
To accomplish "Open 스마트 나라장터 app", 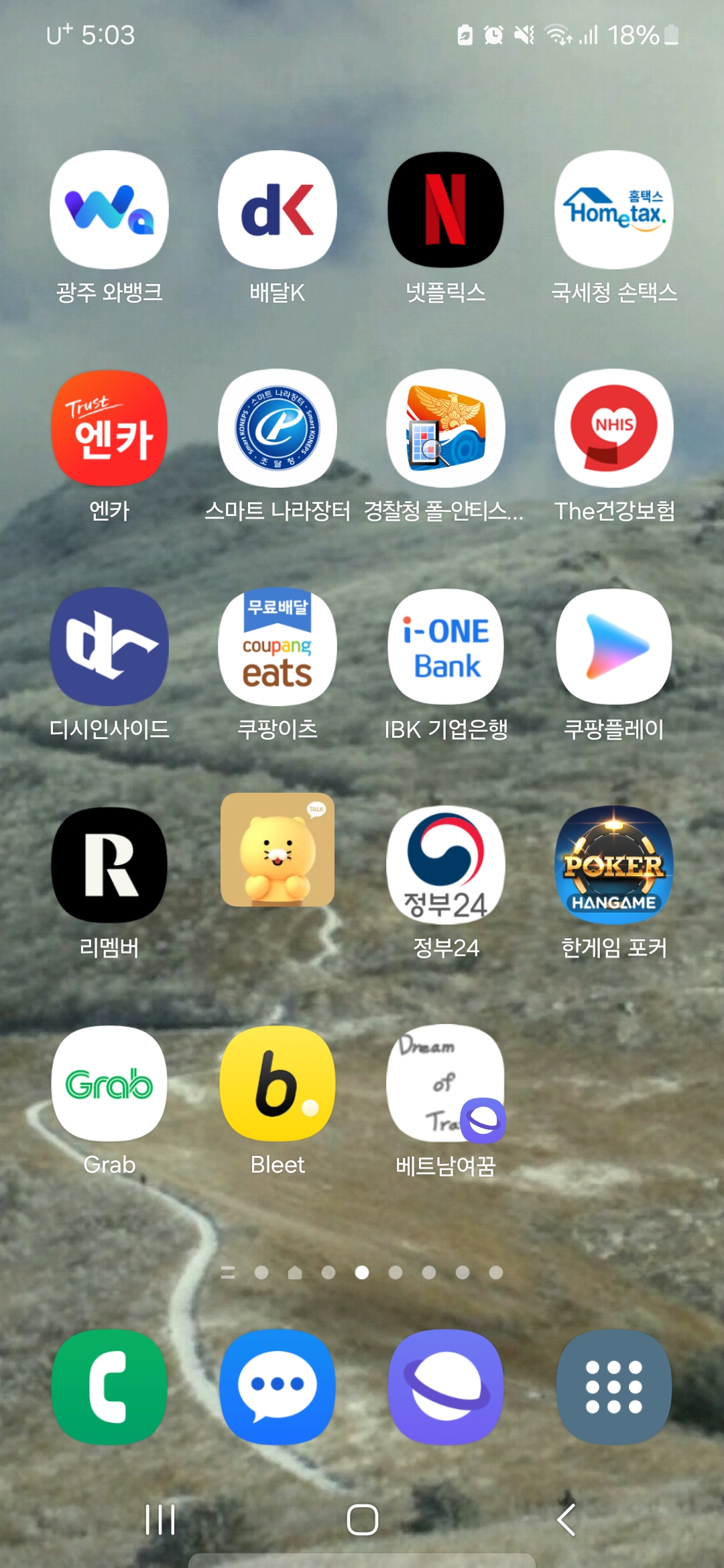I will [278, 429].
